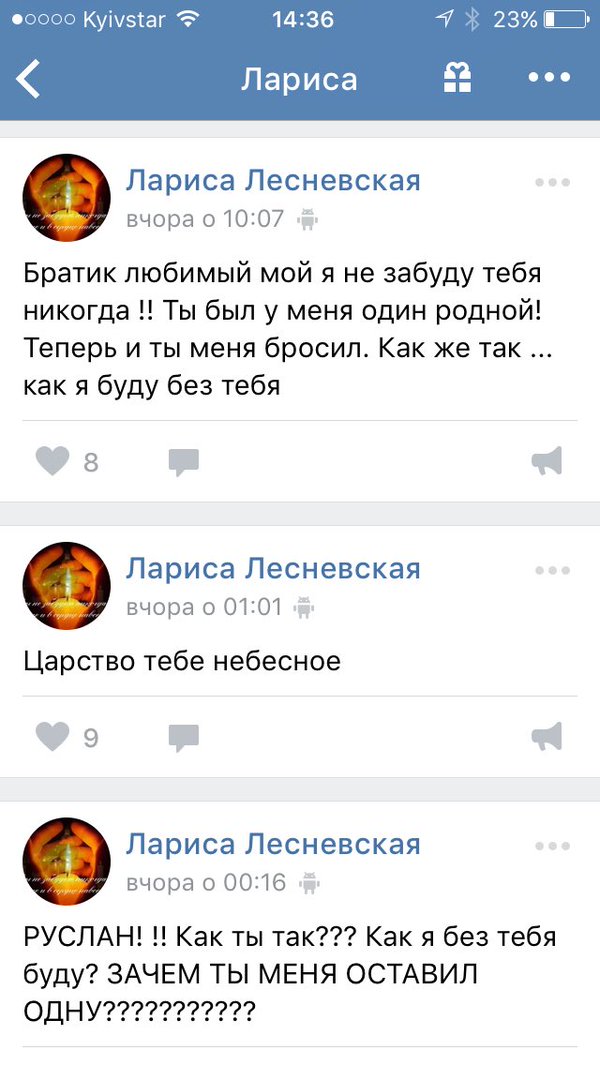The width and height of the screenshot is (600, 1065).
Task: Open options for the 10:07 post
Action: click(552, 183)
